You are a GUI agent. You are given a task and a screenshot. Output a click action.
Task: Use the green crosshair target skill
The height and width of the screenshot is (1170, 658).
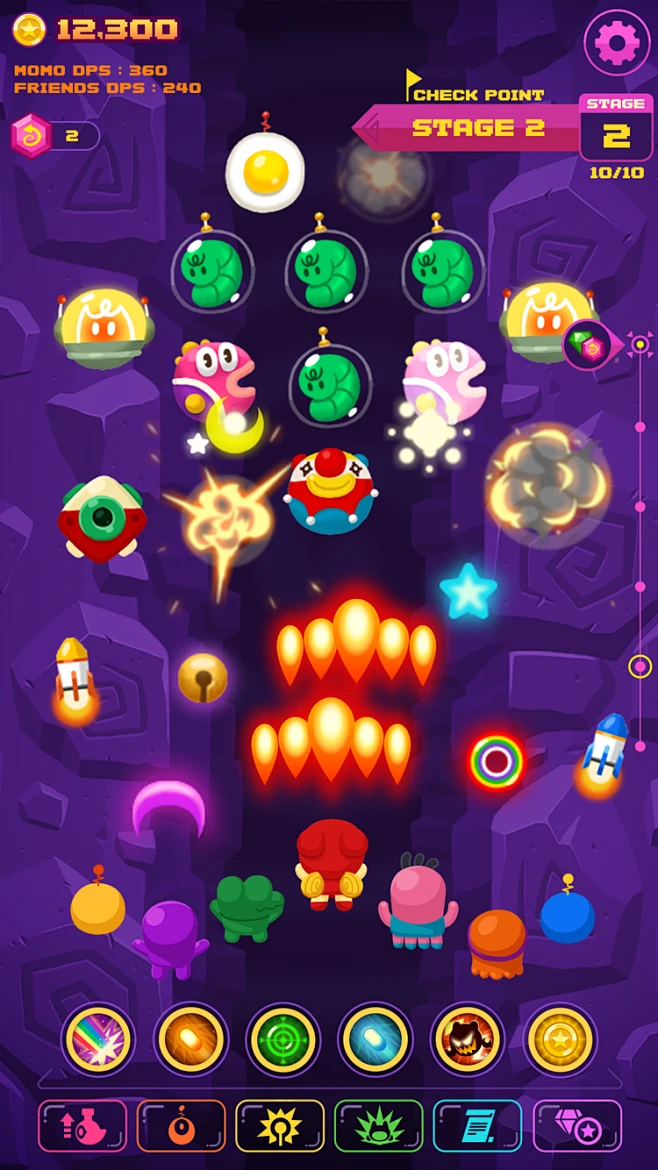pyautogui.click(x=283, y=1040)
